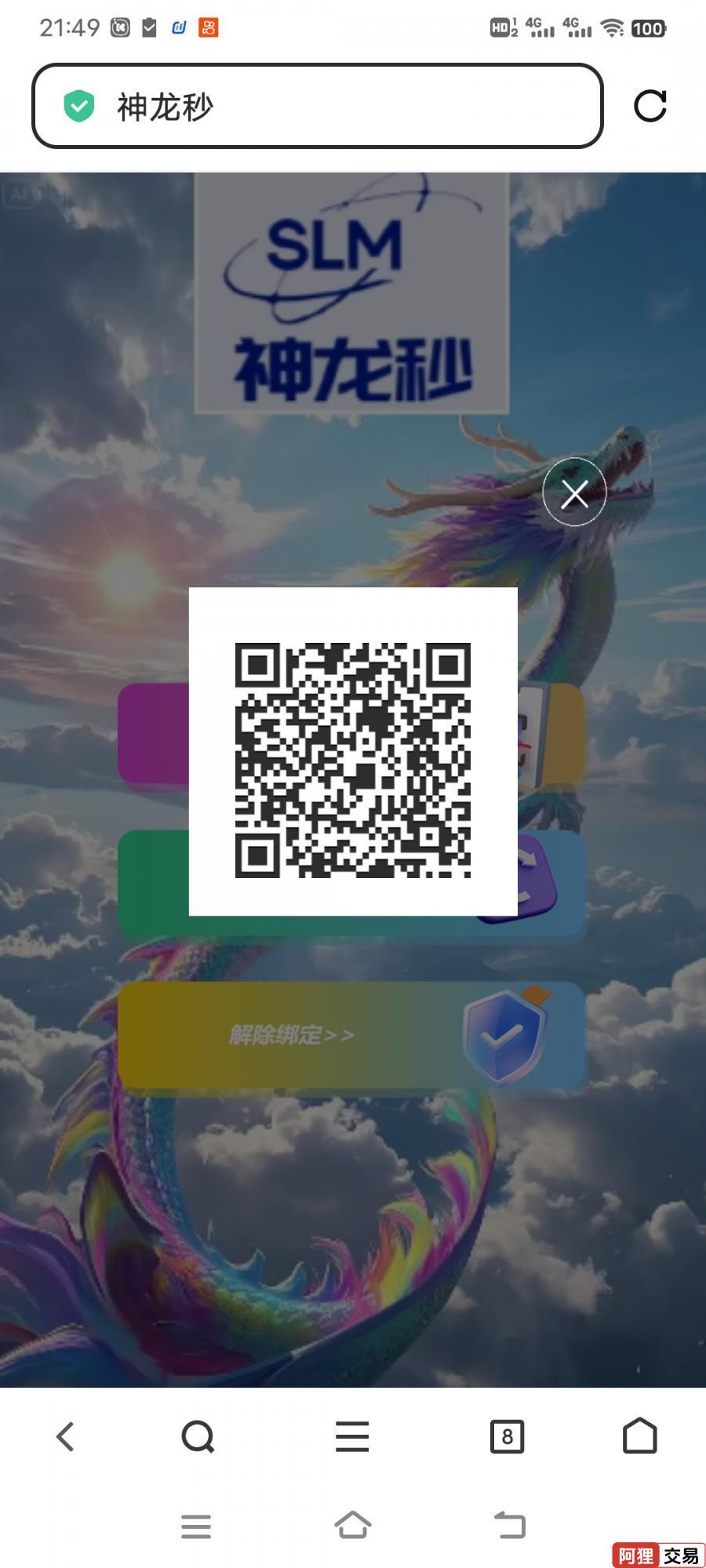The width and height of the screenshot is (706, 1568).
Task: Reload the current page
Action: 650,106
